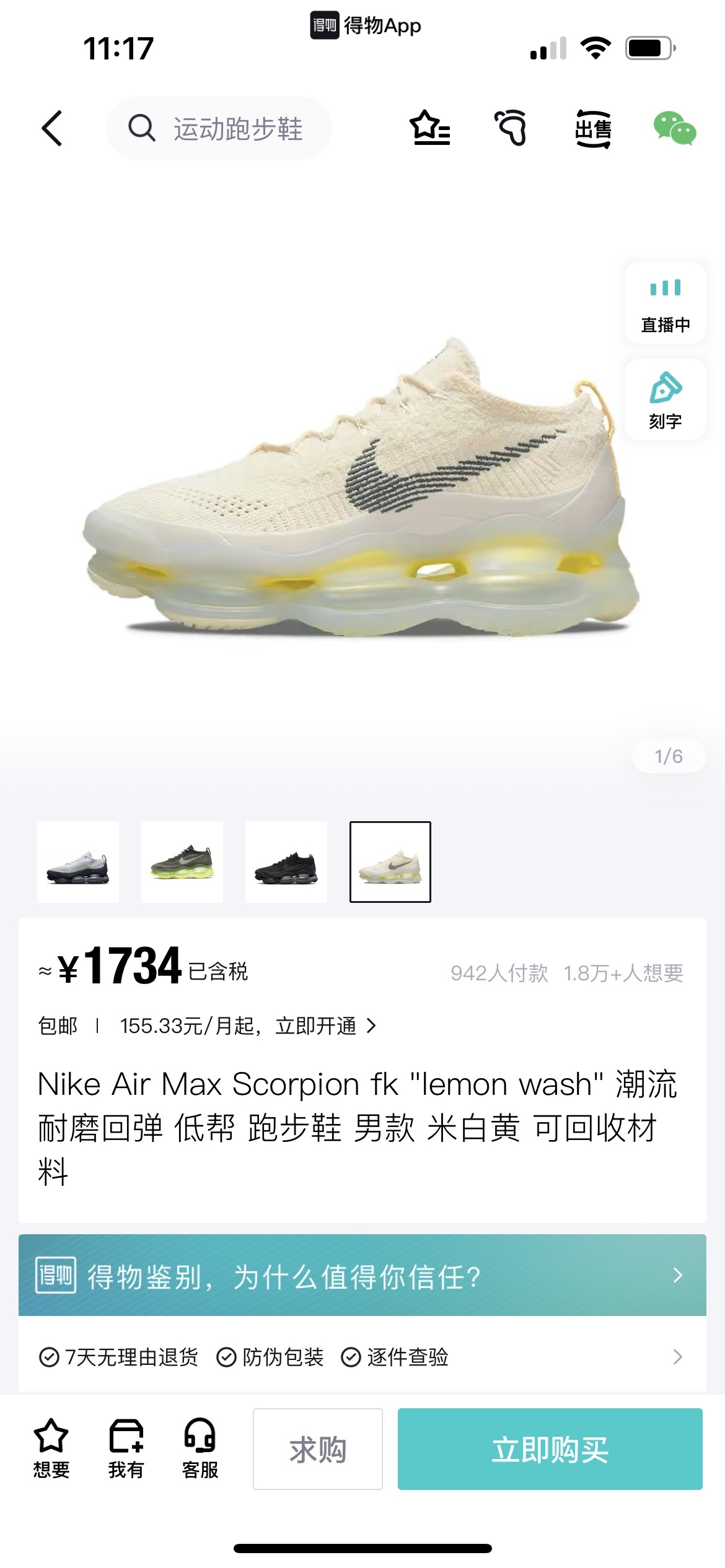The image size is (725, 1568).
Task: Select the white and black colorway thumbnail
Action: [78, 861]
